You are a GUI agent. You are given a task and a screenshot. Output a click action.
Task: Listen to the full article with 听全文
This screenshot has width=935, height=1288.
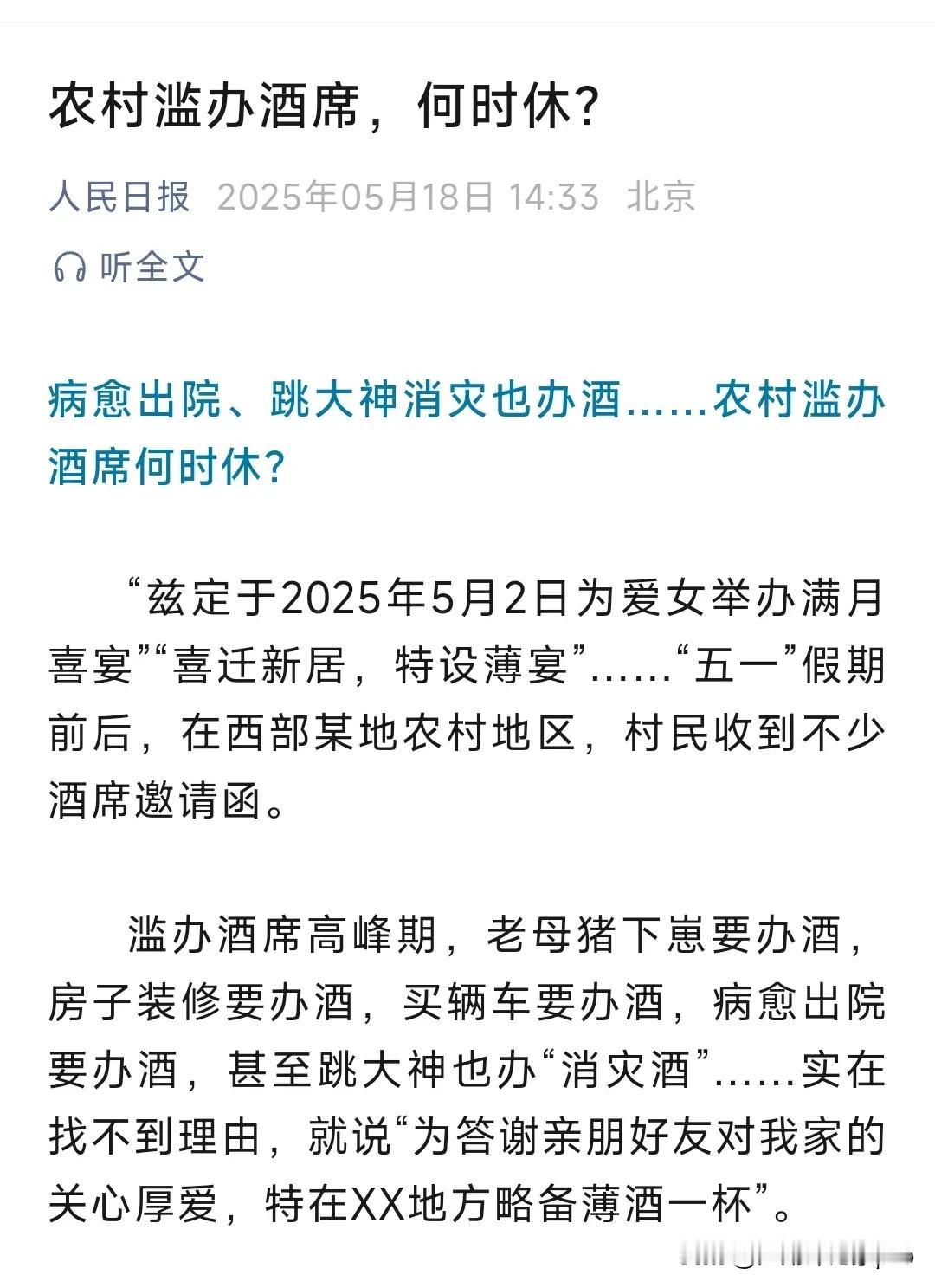pyautogui.click(x=130, y=267)
